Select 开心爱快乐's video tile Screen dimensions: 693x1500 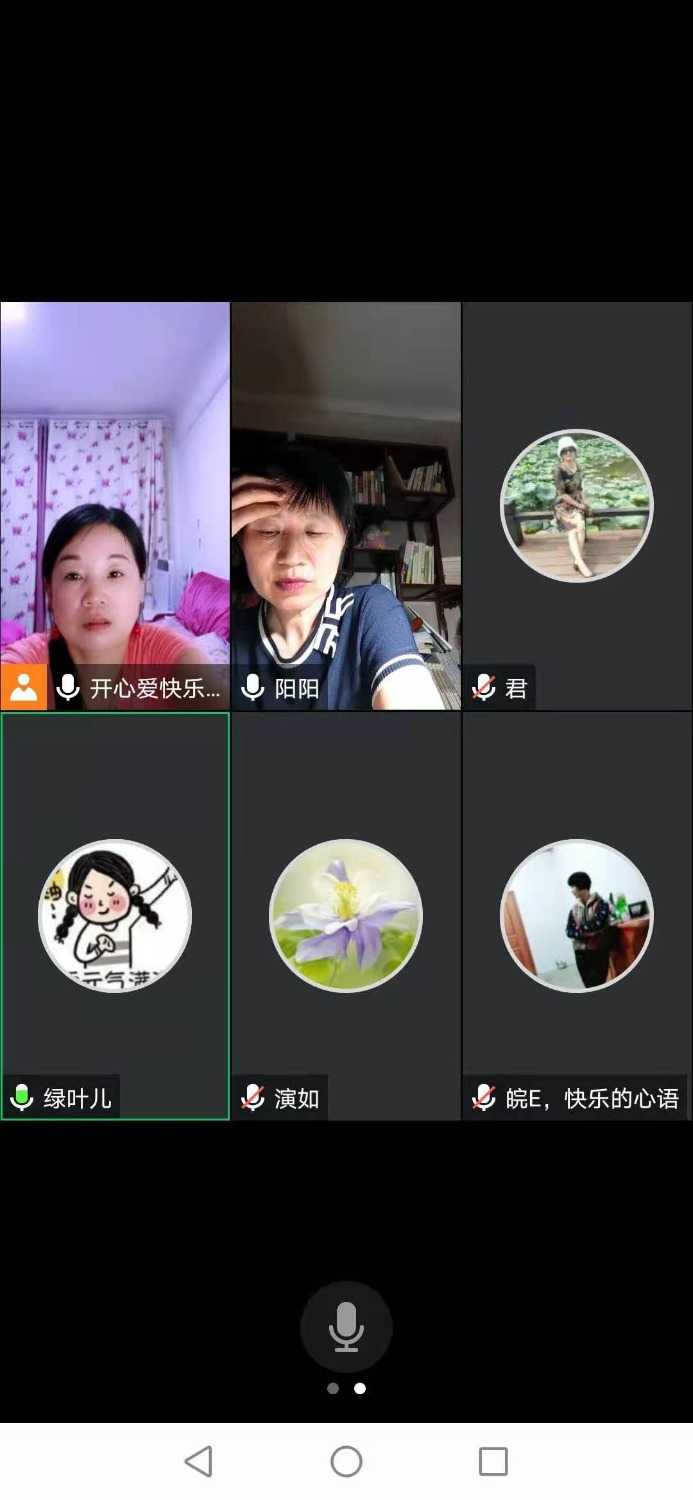coord(115,505)
